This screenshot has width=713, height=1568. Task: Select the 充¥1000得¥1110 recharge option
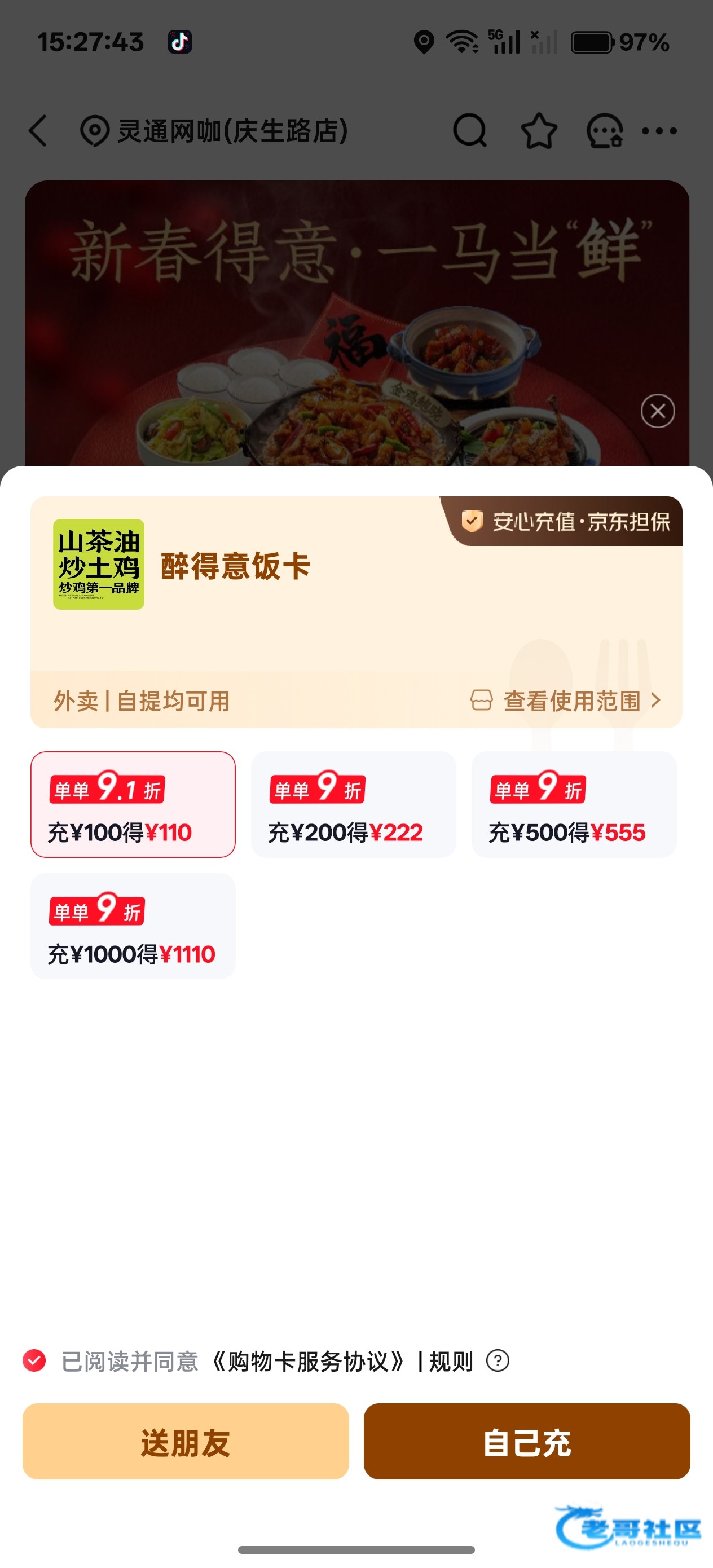tap(133, 926)
